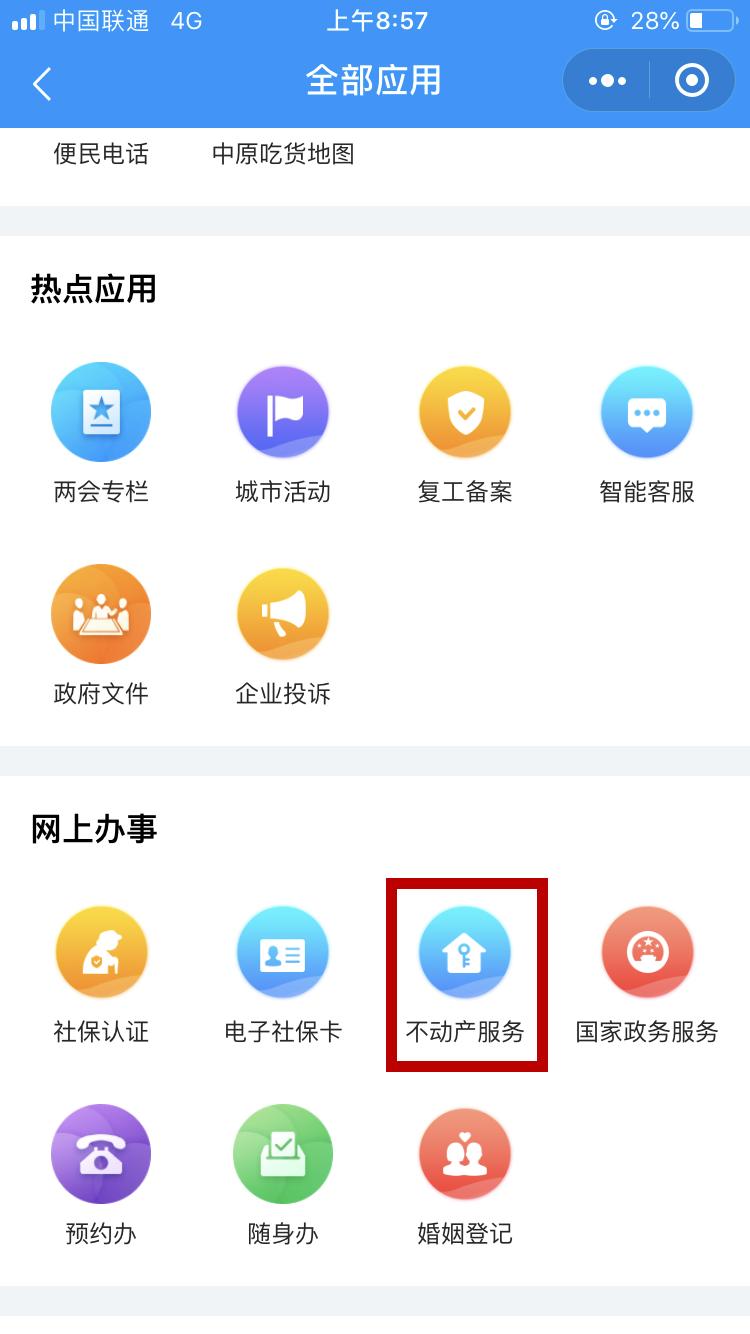Open the 两会专栏 app
This screenshot has height=1334, width=750.
101,413
